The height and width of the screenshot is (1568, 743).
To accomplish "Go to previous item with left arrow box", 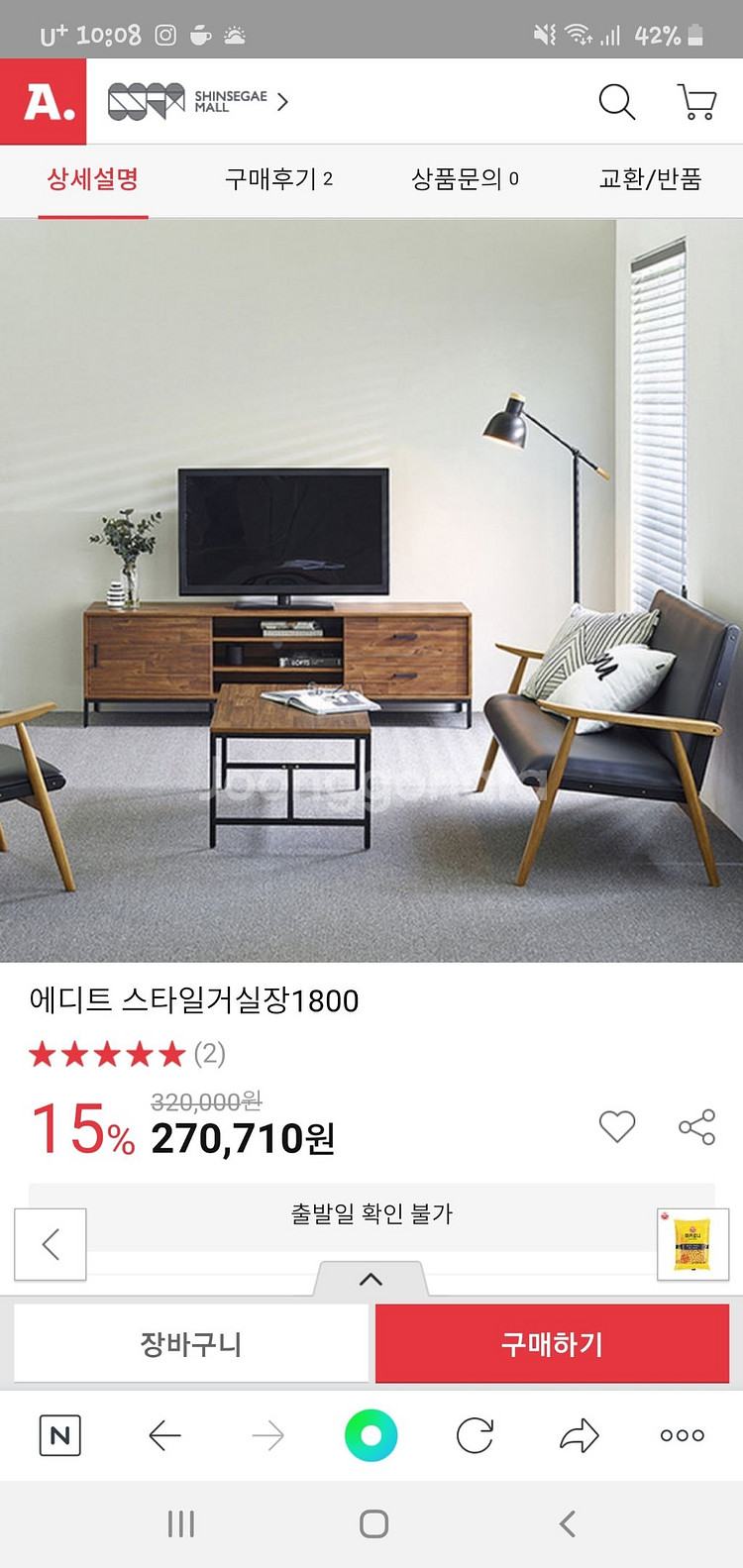I will (x=51, y=1244).
